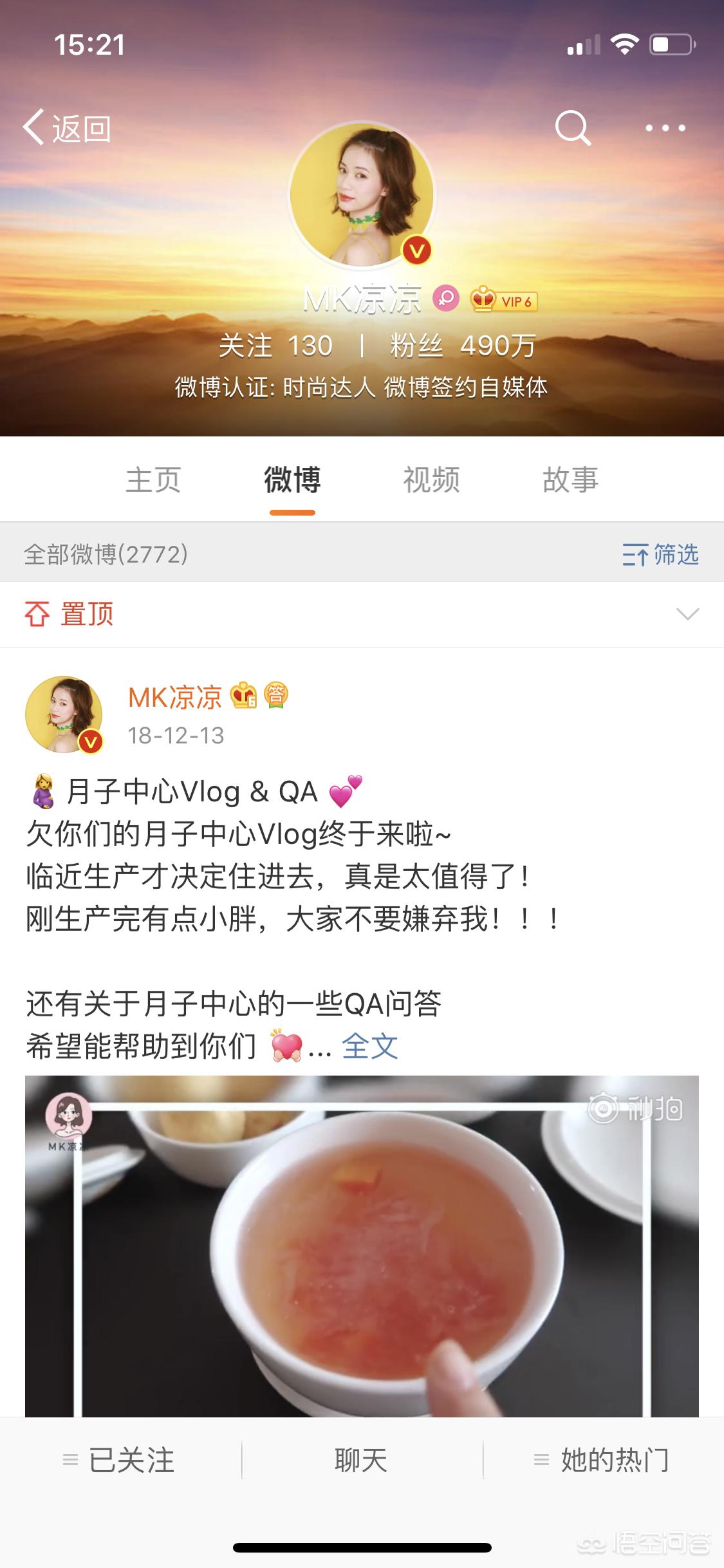This screenshot has width=724, height=1568.
Task: Open the 关注 130 following list
Action: (x=275, y=346)
